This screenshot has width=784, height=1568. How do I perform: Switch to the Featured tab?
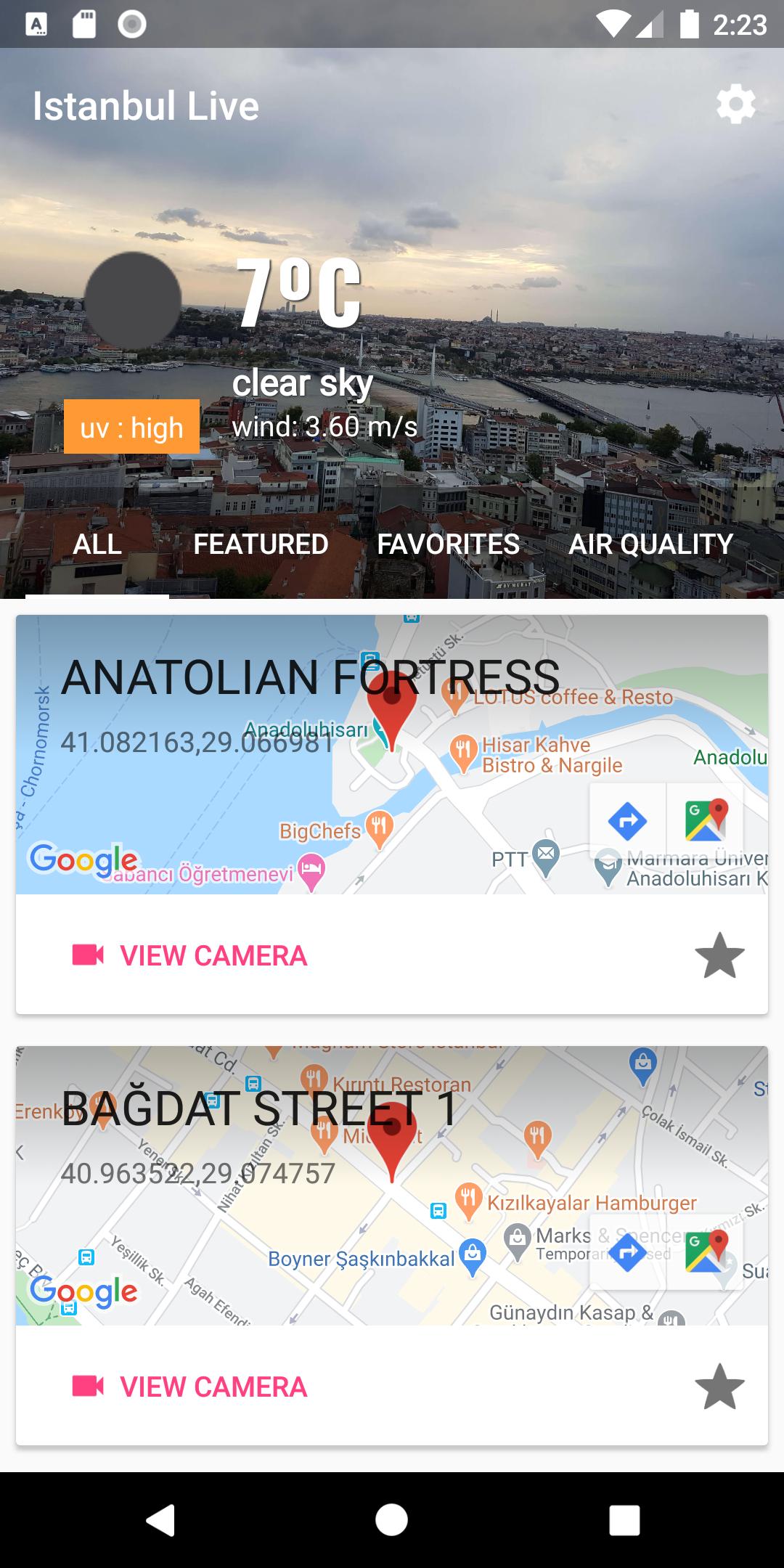[261, 544]
